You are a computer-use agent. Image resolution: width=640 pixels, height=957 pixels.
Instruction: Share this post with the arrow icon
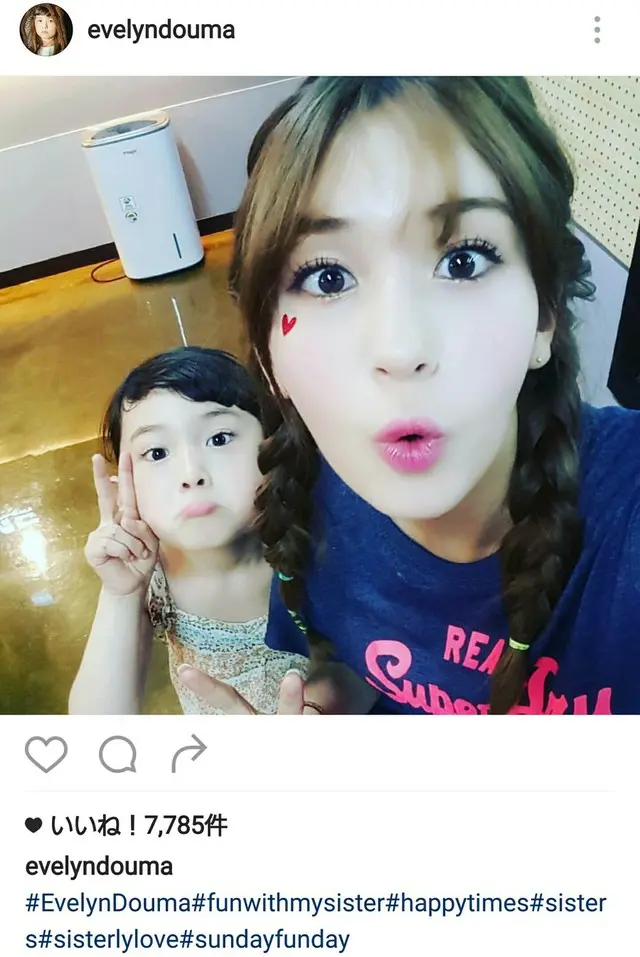tap(188, 753)
